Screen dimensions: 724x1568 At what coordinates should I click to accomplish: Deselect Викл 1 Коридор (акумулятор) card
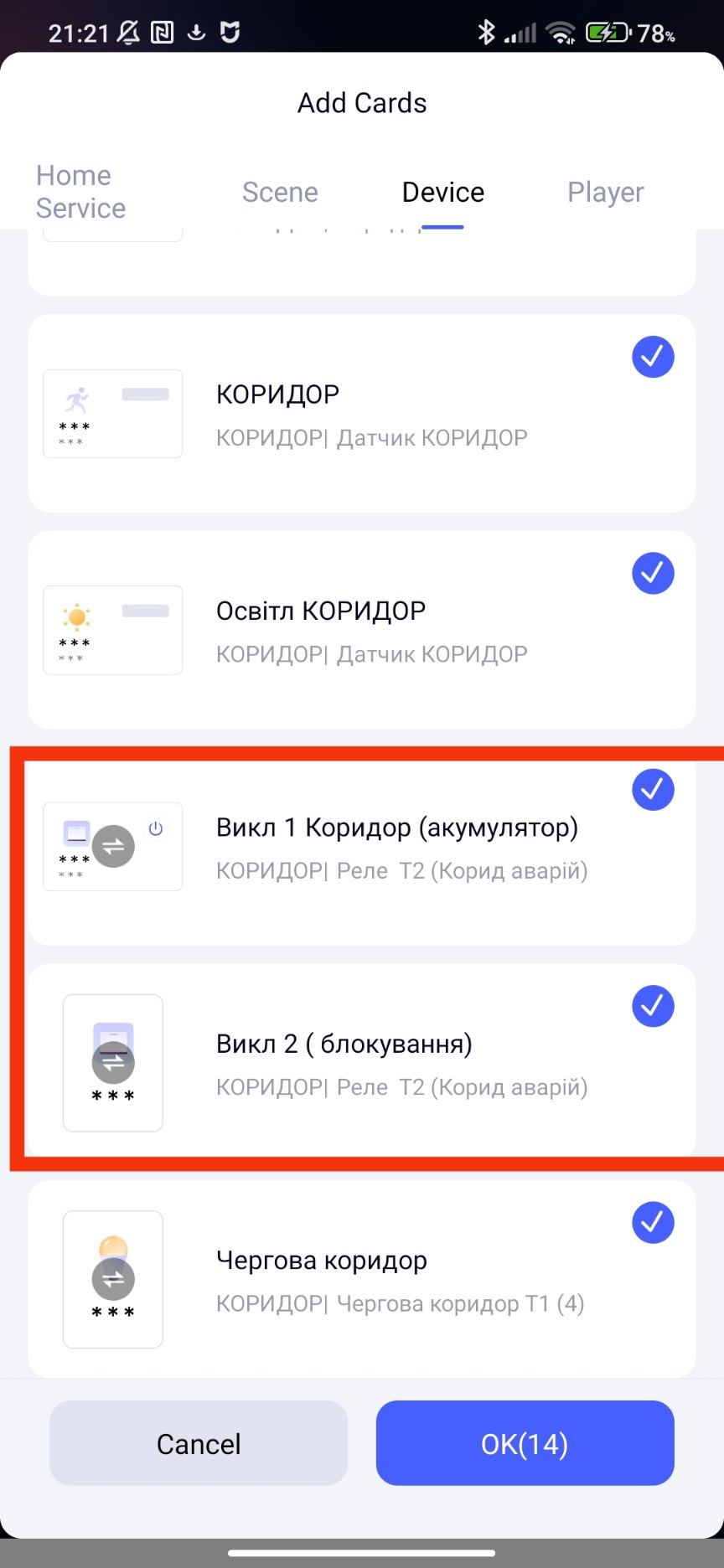point(653,790)
